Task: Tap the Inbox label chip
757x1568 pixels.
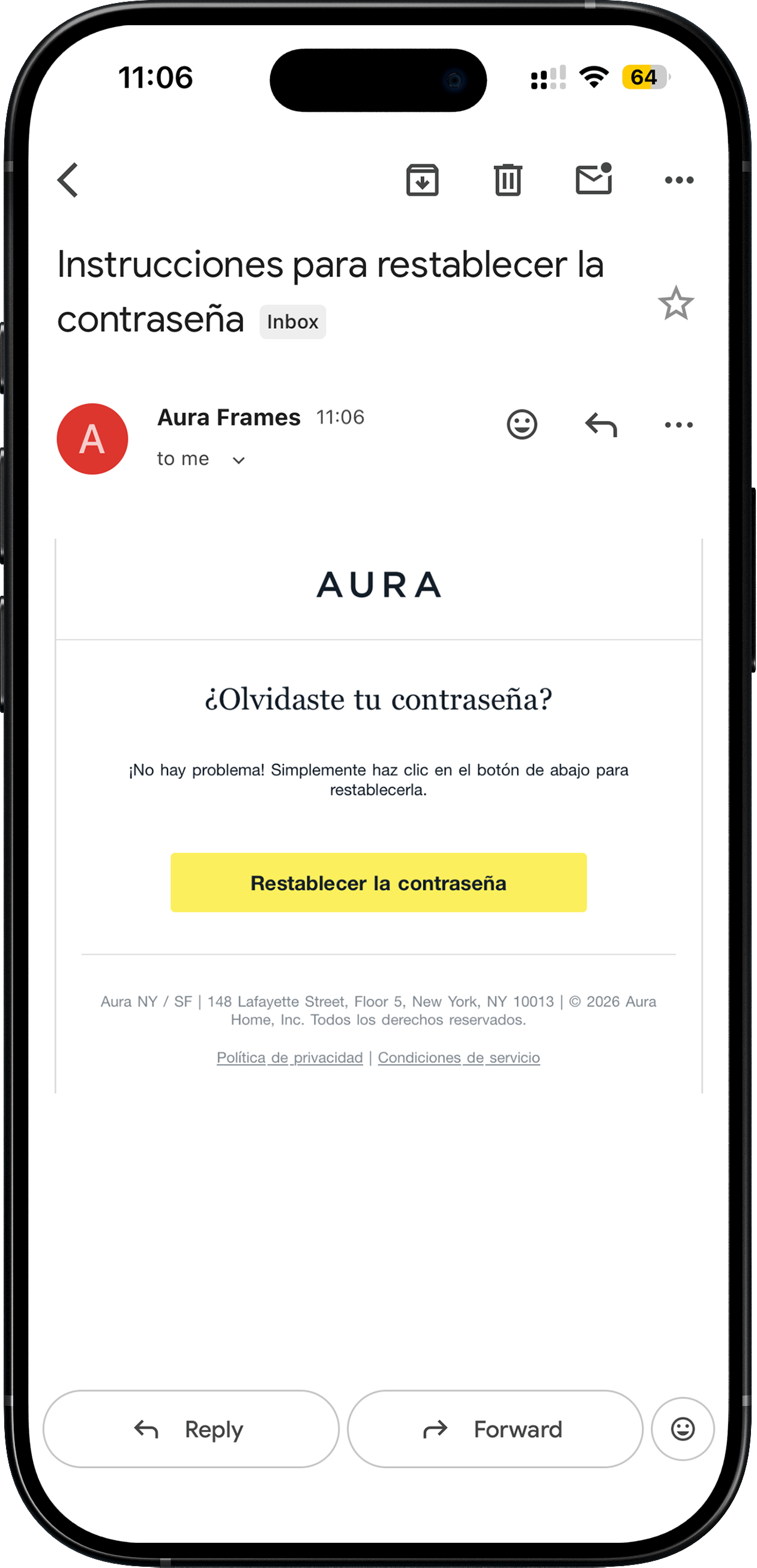Action: coord(293,322)
